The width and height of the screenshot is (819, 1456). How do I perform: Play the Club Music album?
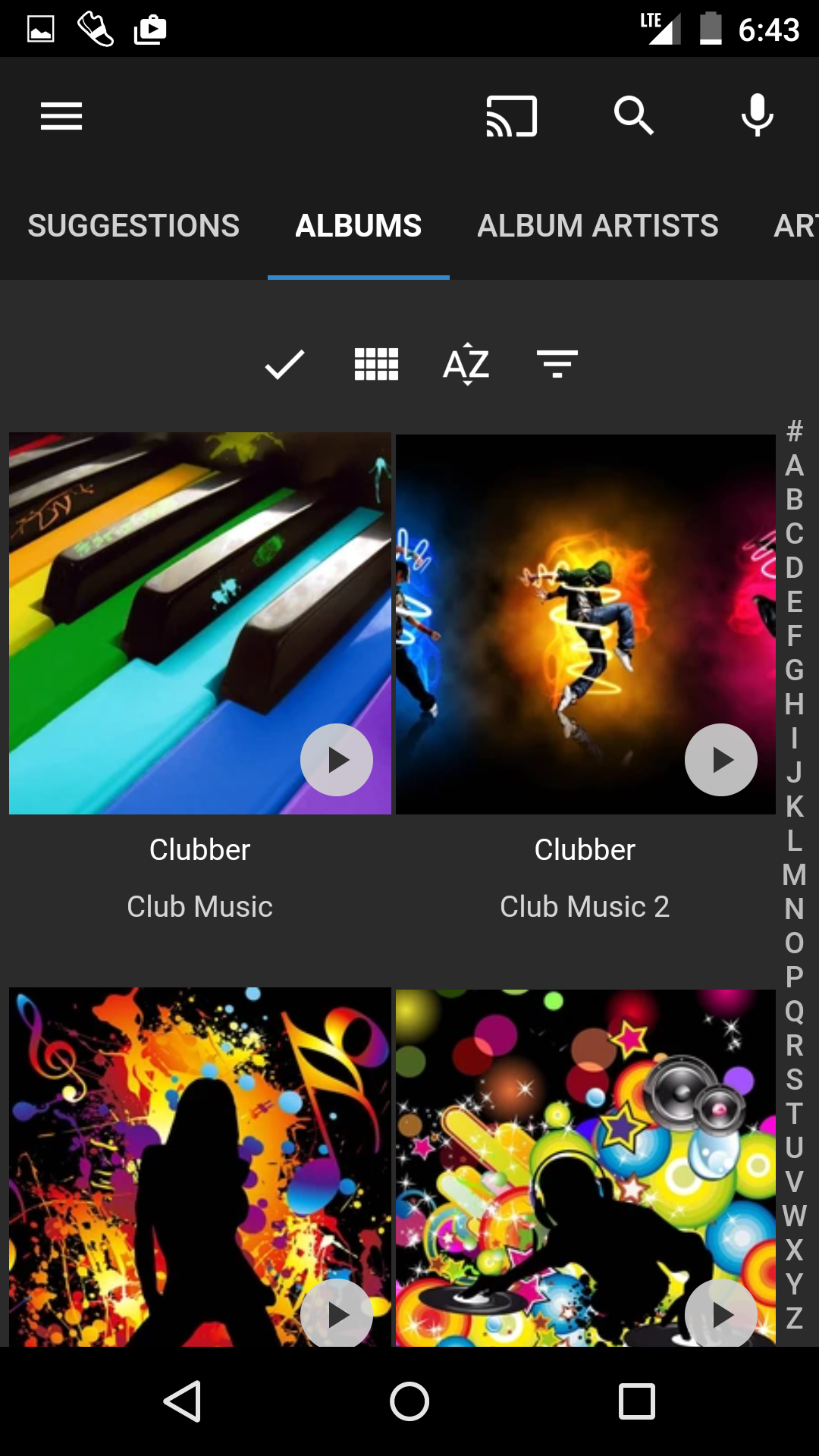tap(337, 759)
